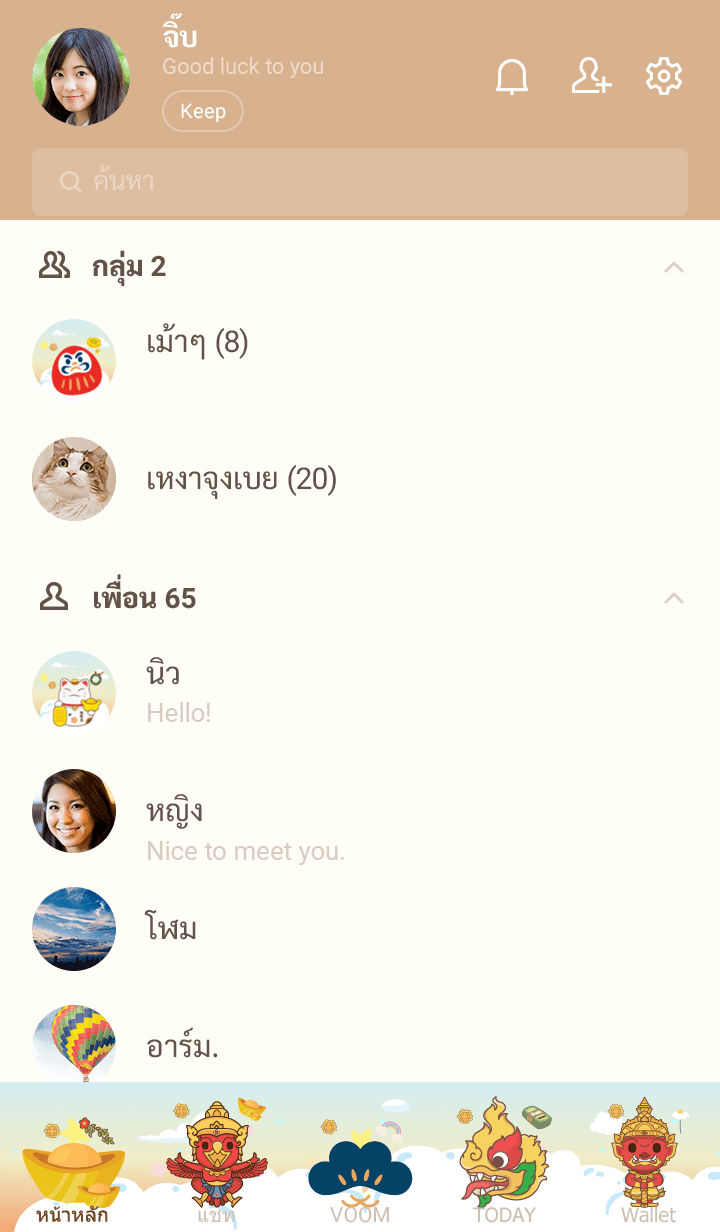Tap the ค้นหา search field
The width and height of the screenshot is (720, 1232).
360,182
